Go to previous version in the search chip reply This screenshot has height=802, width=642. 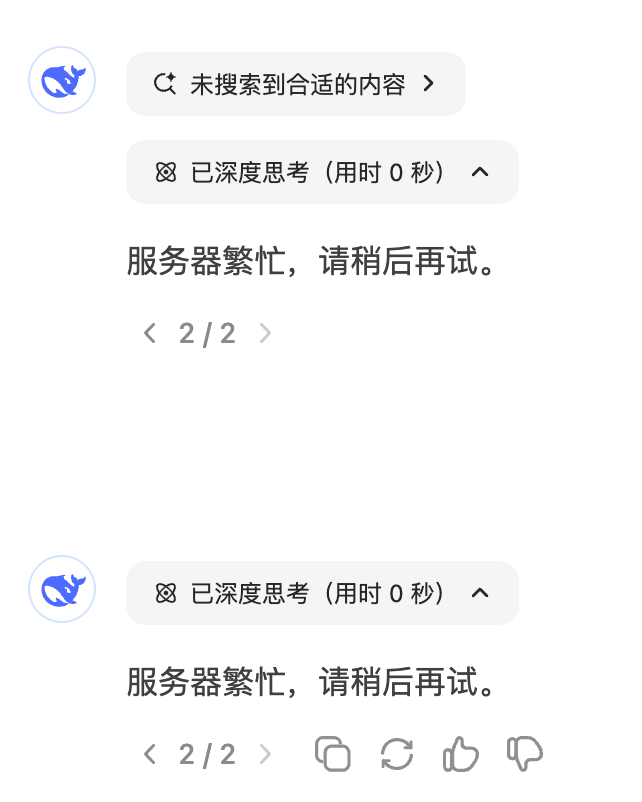tap(150, 333)
